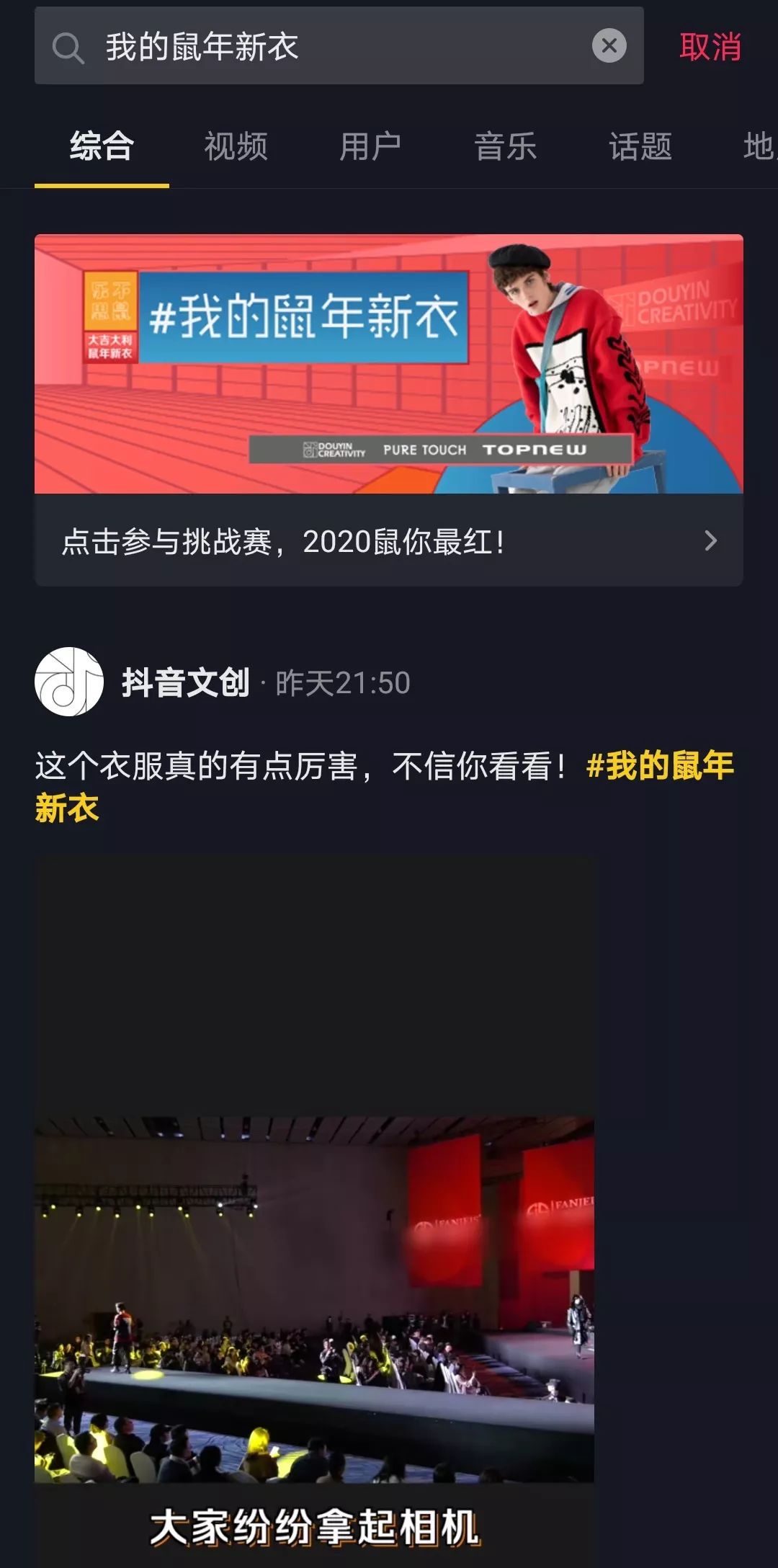Select the 综合 tab

point(102,146)
